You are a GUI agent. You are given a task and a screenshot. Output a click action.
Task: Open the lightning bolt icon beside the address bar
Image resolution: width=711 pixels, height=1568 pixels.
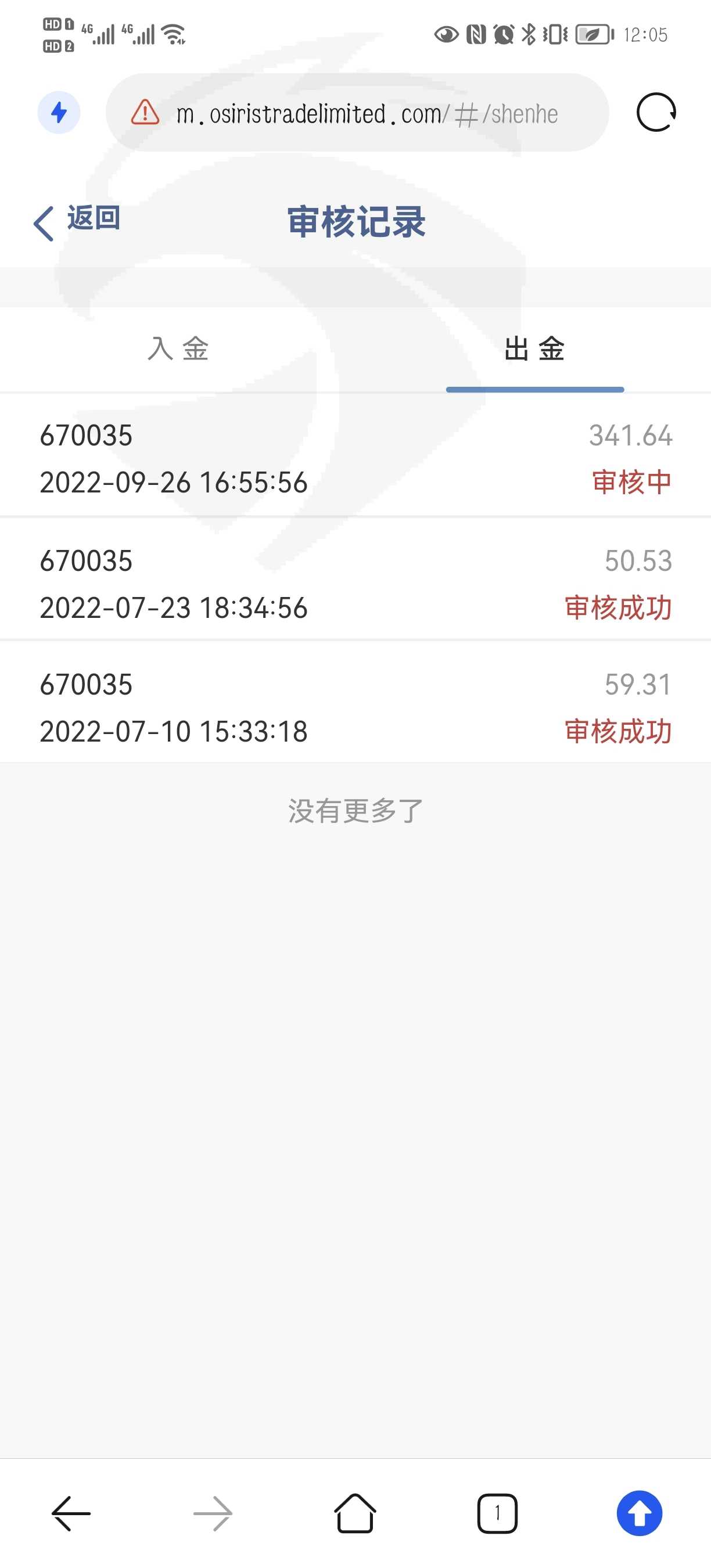point(59,113)
